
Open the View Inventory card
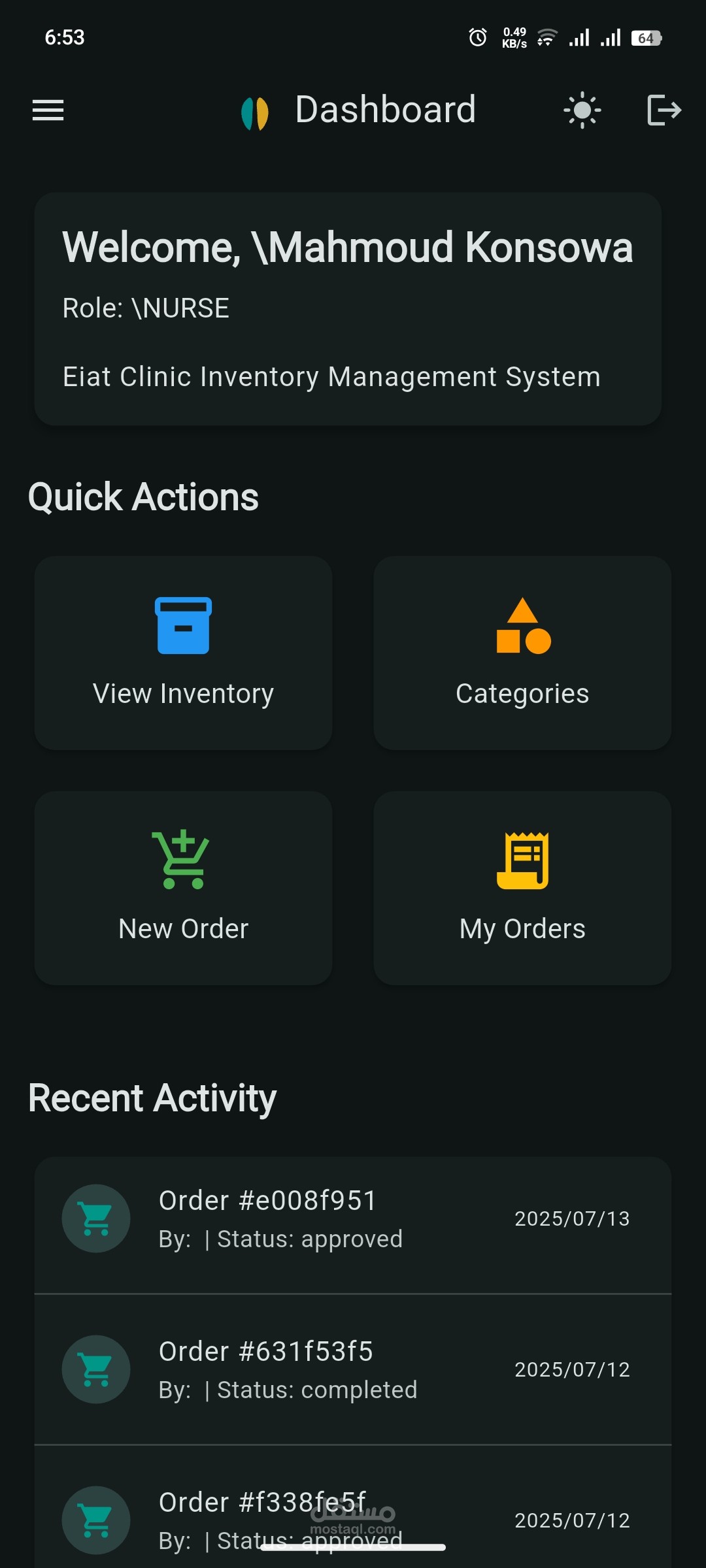pyautogui.click(x=183, y=653)
